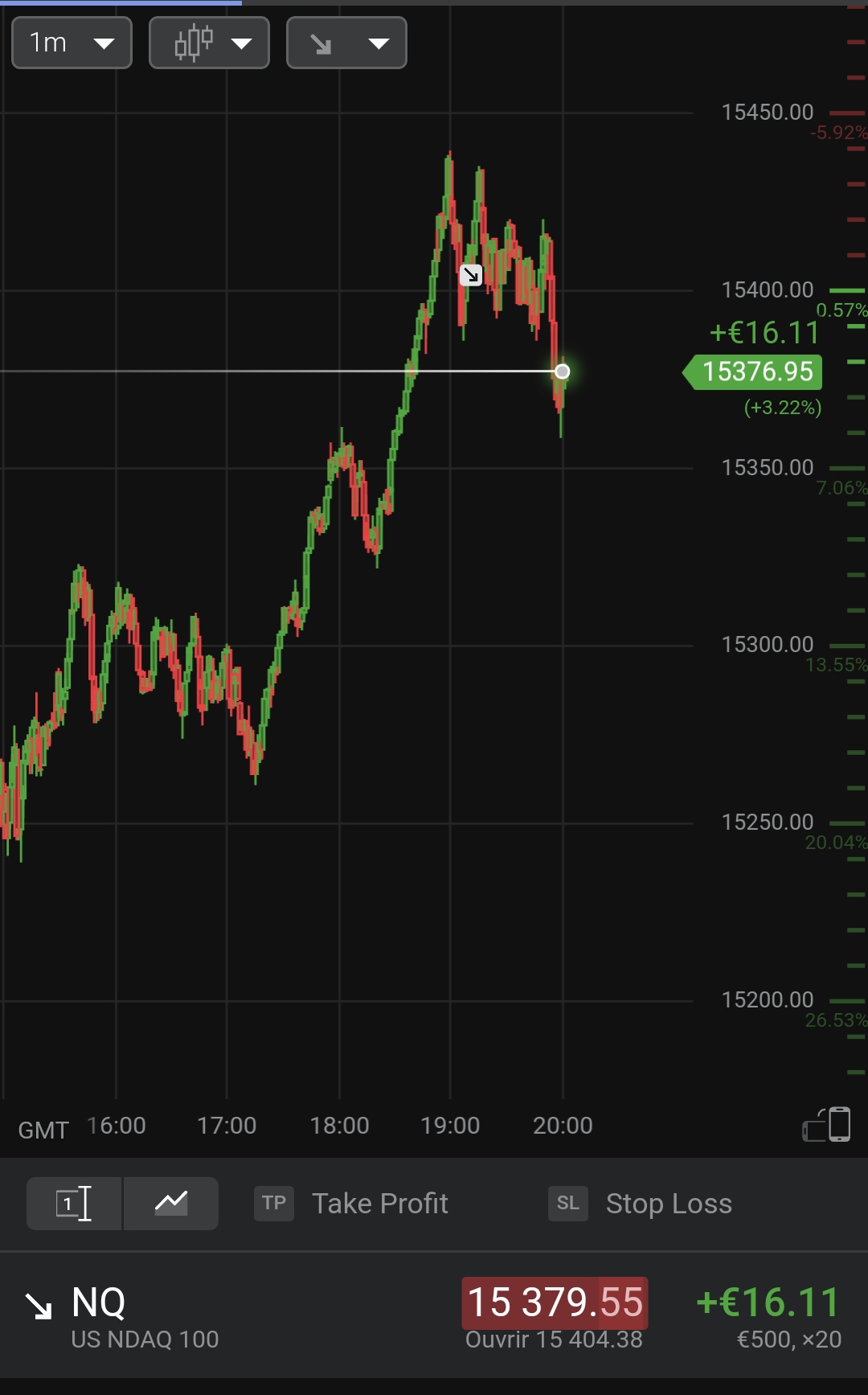Open the 1m timeframe dropdown
868x1395 pixels.
(72, 43)
